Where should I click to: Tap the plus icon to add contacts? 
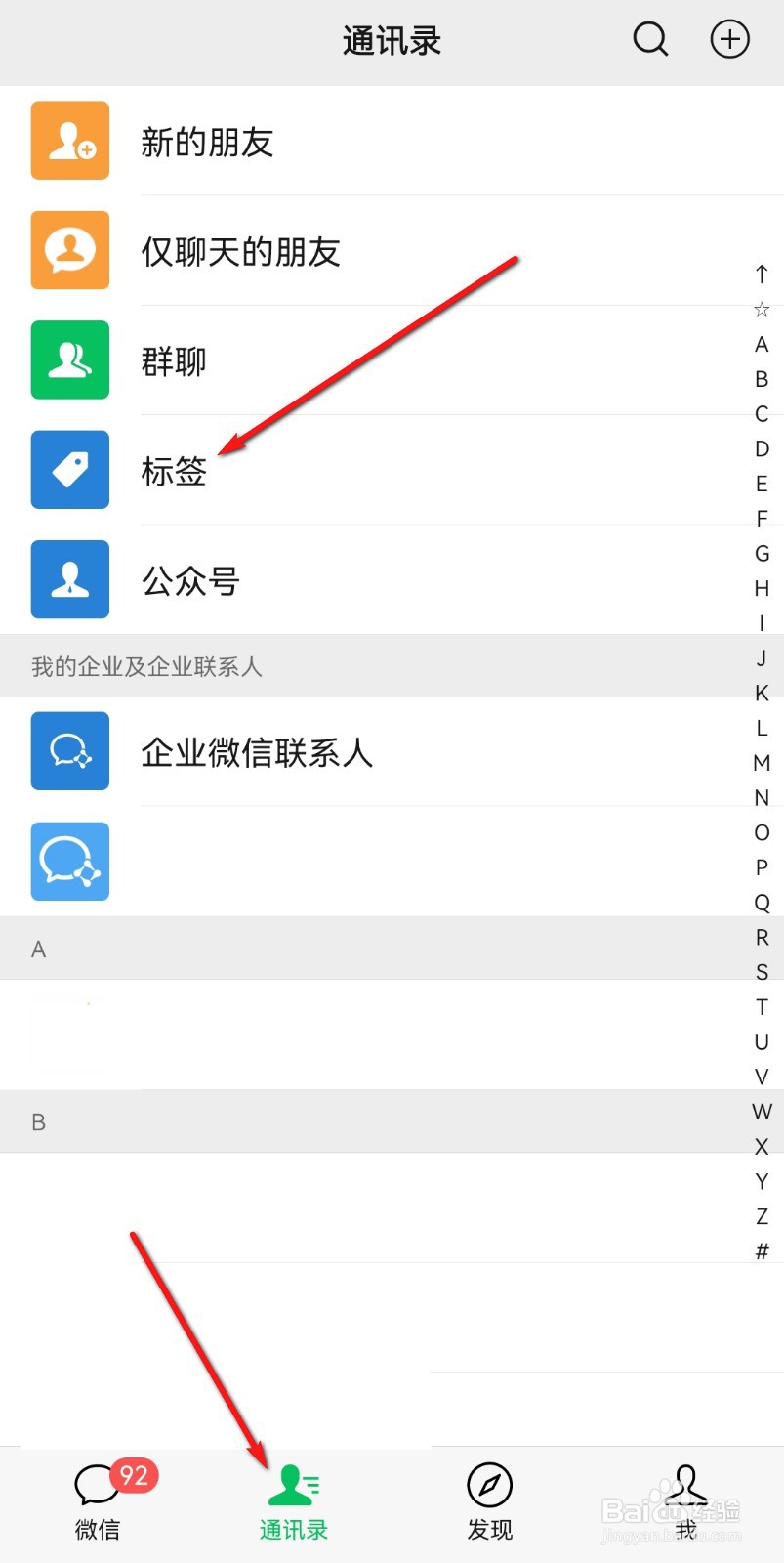coord(729,40)
